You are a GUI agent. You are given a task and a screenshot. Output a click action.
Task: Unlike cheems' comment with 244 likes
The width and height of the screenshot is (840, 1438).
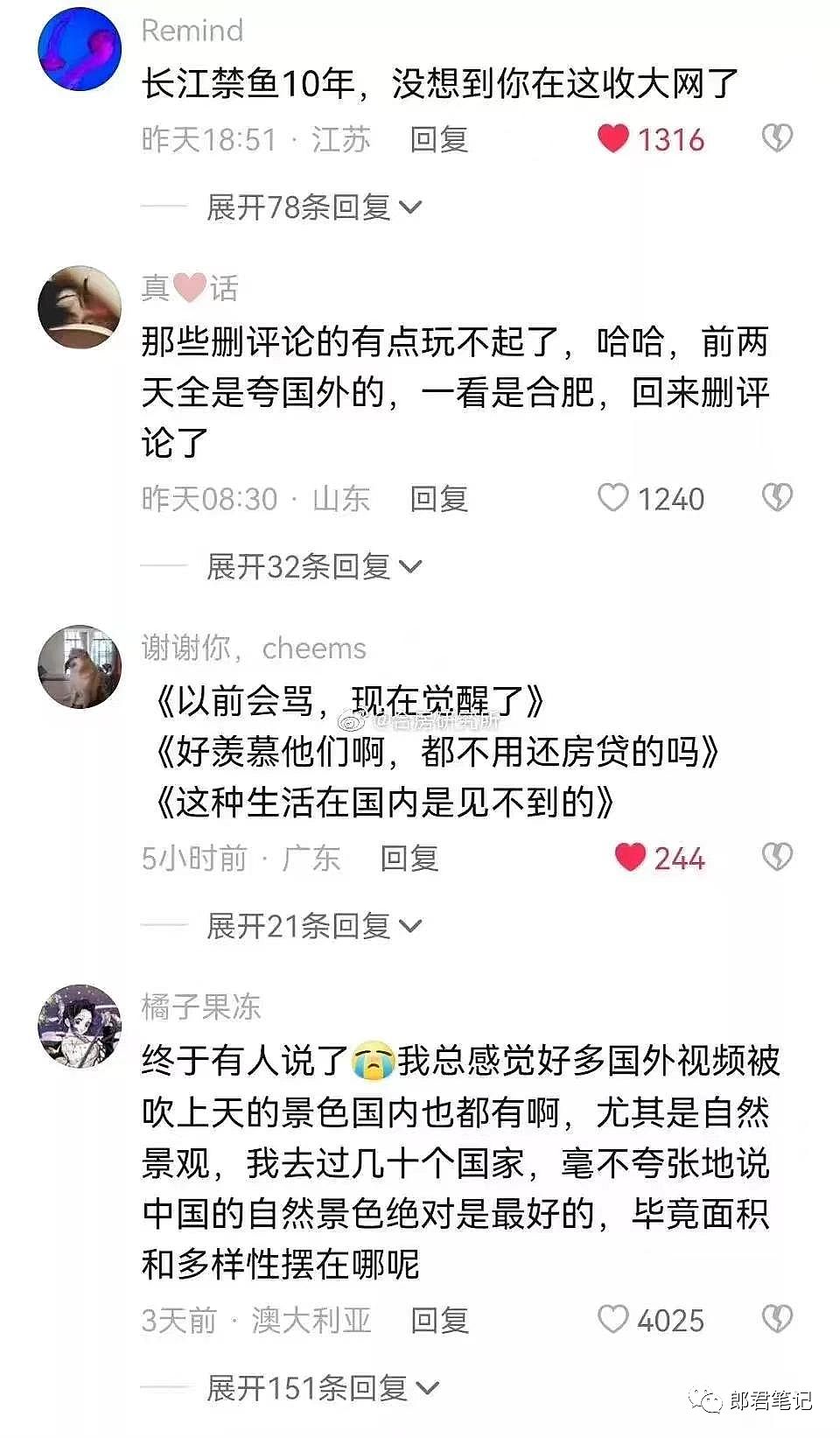pos(630,857)
